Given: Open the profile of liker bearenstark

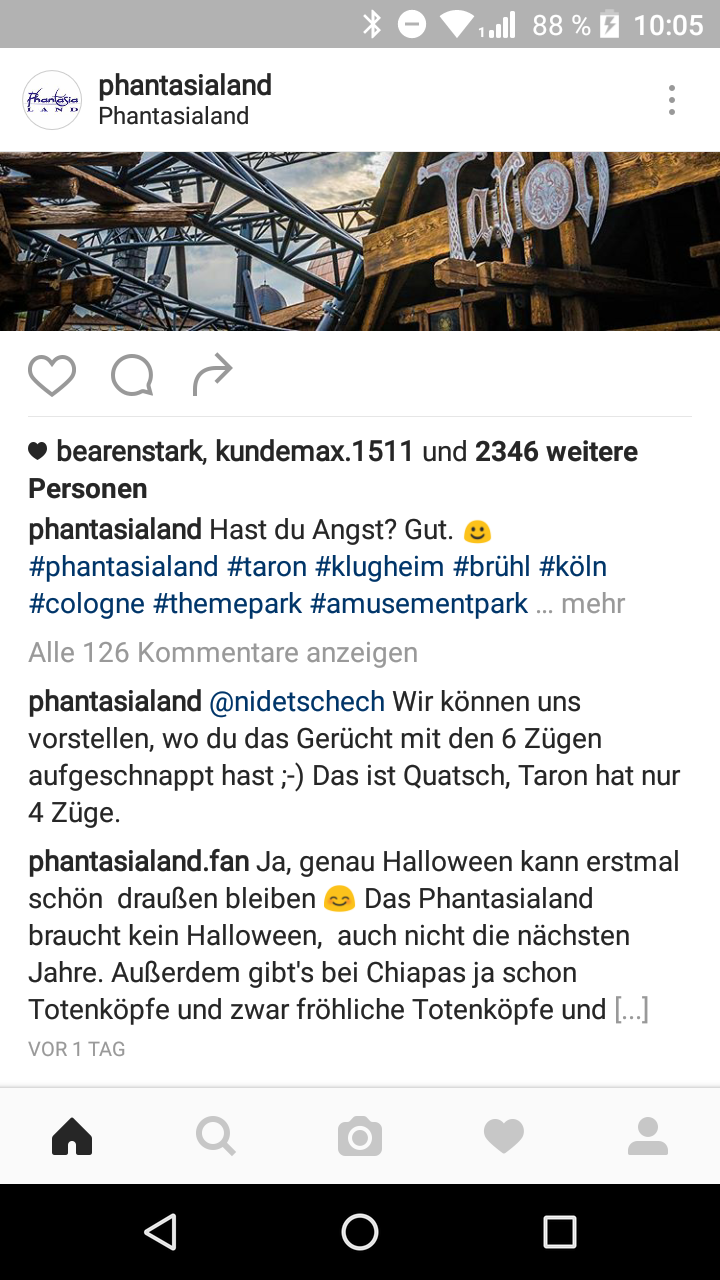Looking at the screenshot, I should pos(129,452).
